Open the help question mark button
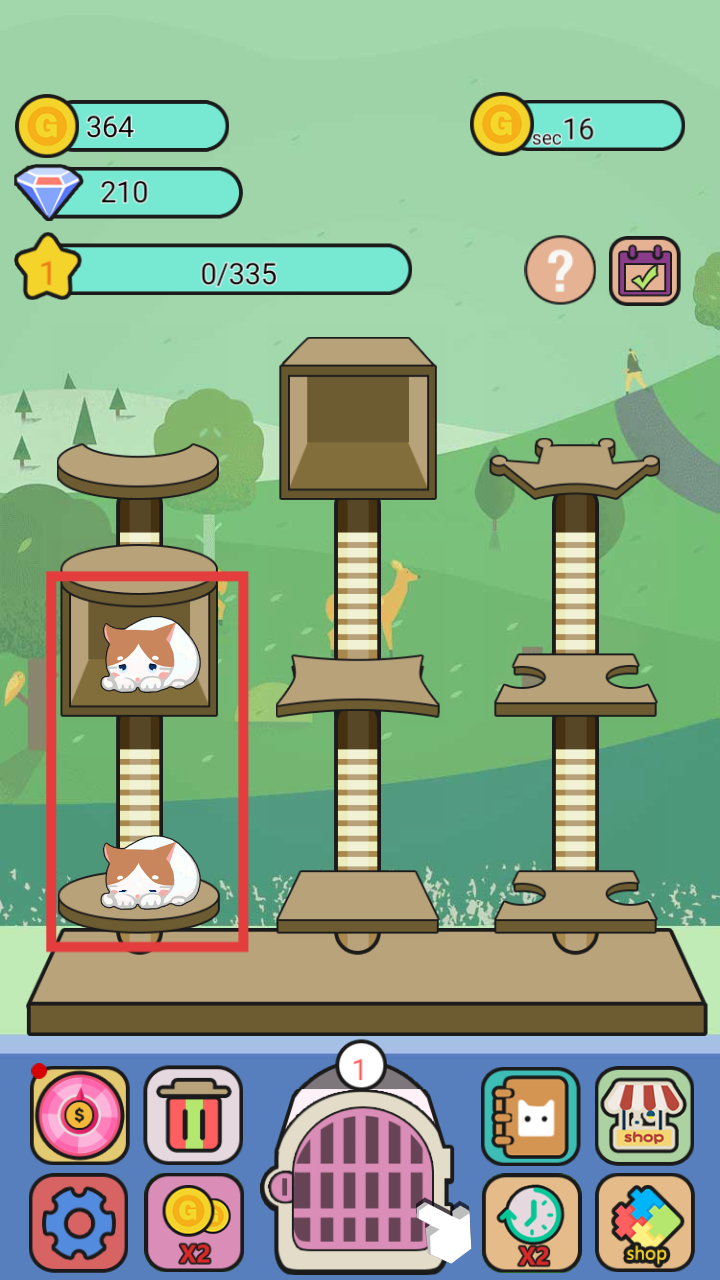 tap(560, 270)
